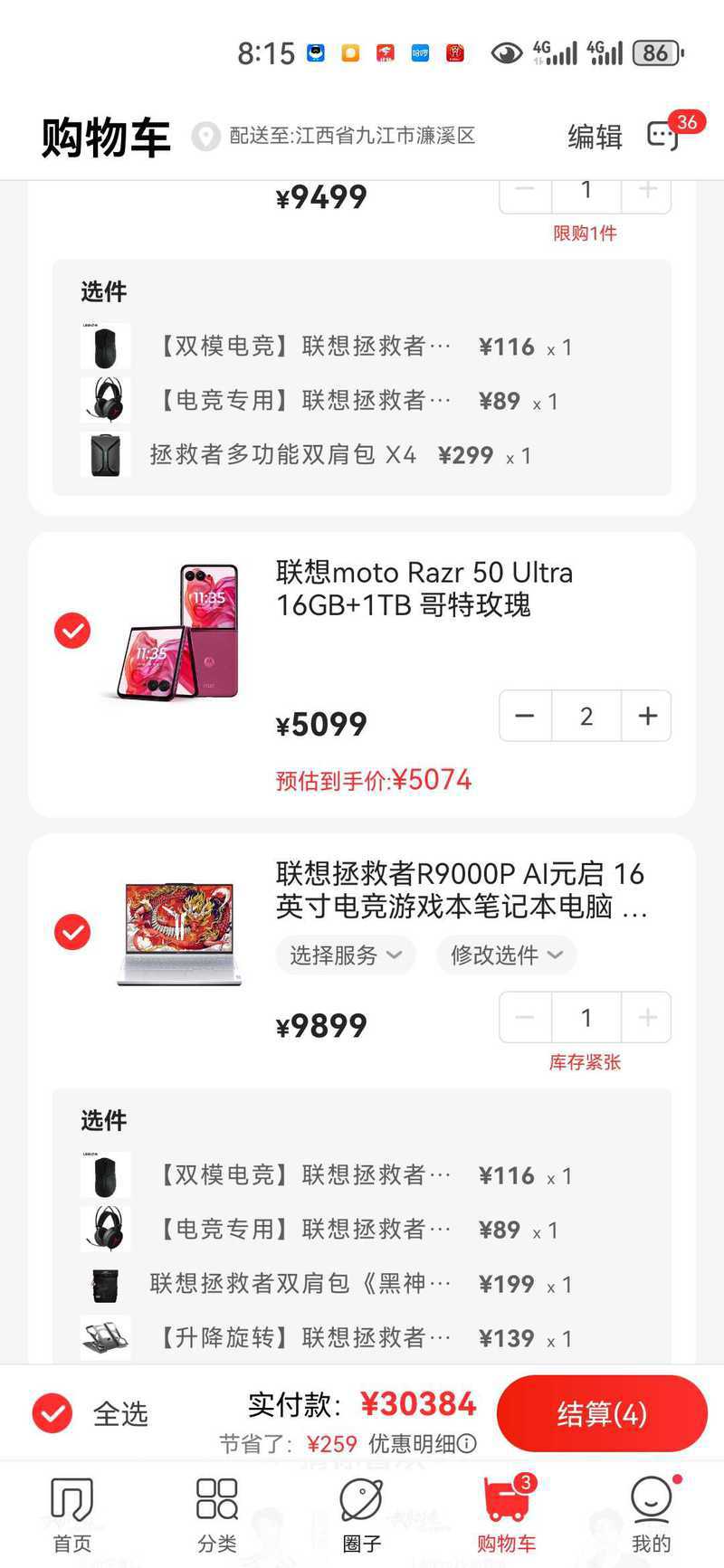The height and width of the screenshot is (1568, 724).
Task: Open the 联想moto Razr 50 Ultra product page
Action: [424, 588]
